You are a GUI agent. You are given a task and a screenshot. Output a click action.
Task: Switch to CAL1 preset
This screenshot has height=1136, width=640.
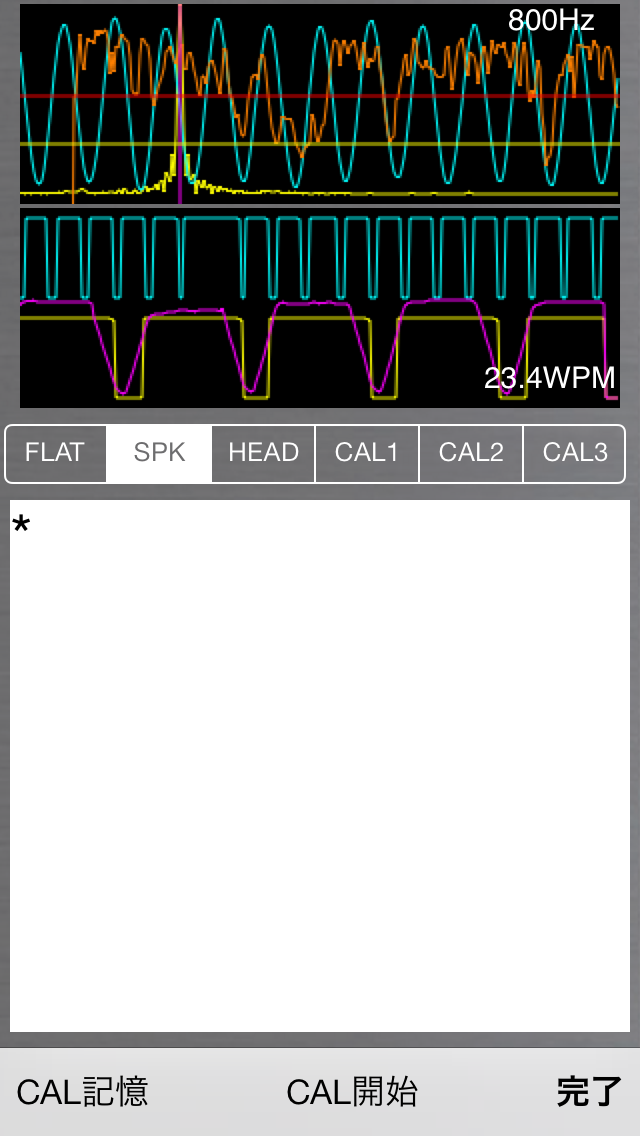tap(367, 454)
